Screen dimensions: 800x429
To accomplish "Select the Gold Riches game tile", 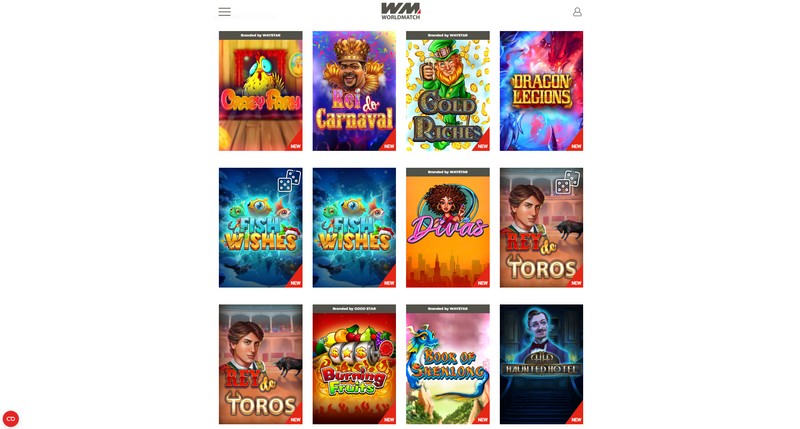I will (447, 92).
